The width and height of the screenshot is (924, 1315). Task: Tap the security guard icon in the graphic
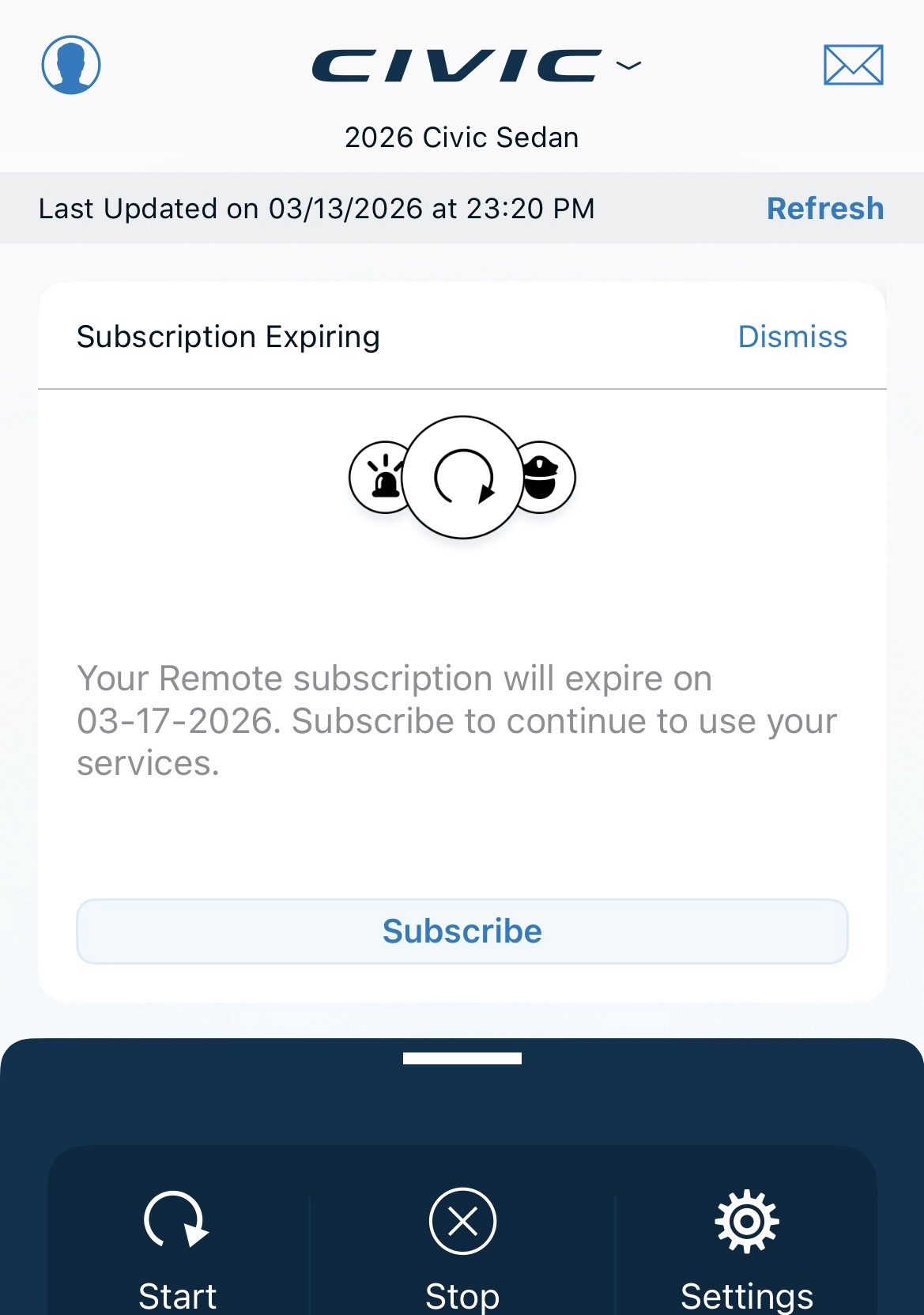(x=545, y=476)
